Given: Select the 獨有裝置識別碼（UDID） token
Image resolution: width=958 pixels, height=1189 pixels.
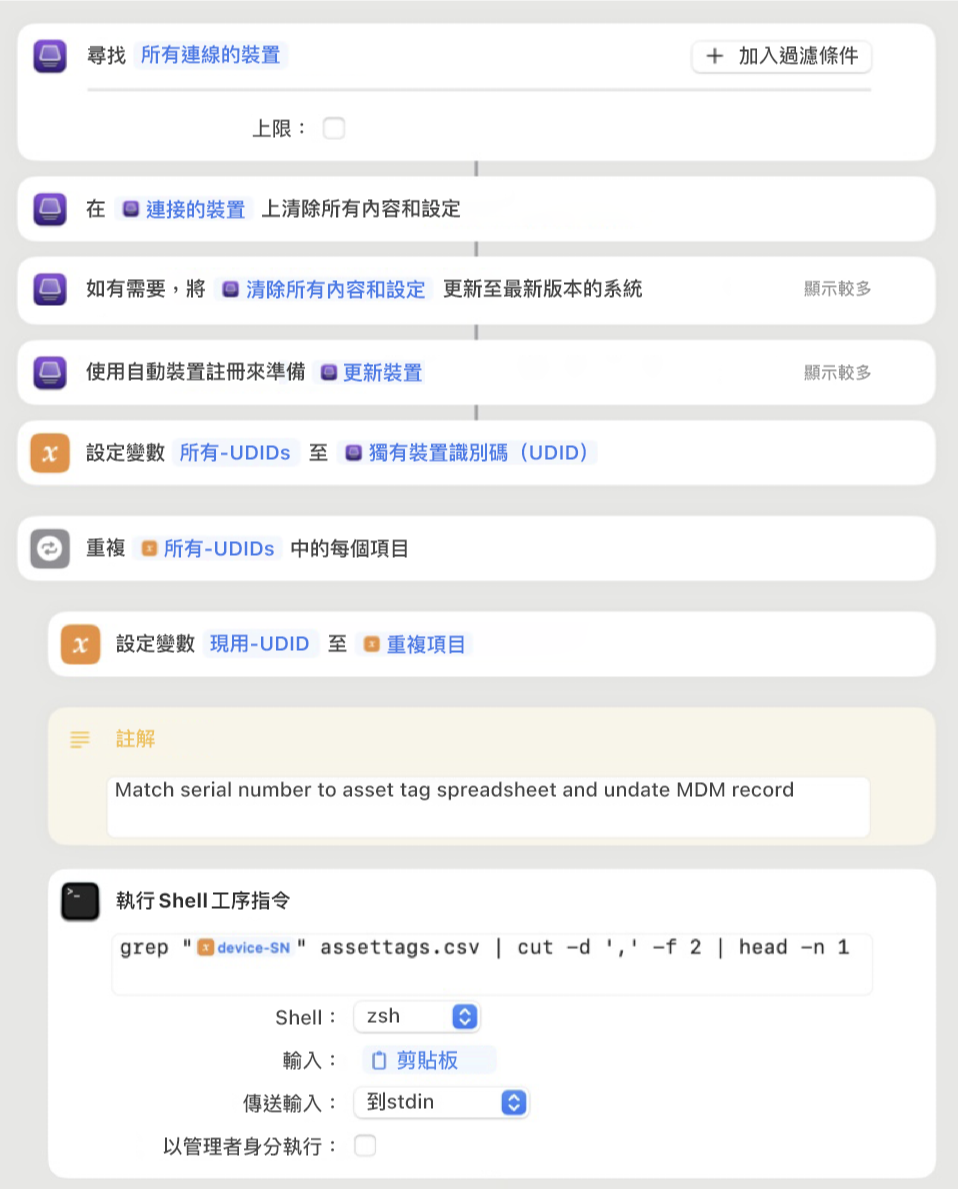Looking at the screenshot, I should 470,452.
